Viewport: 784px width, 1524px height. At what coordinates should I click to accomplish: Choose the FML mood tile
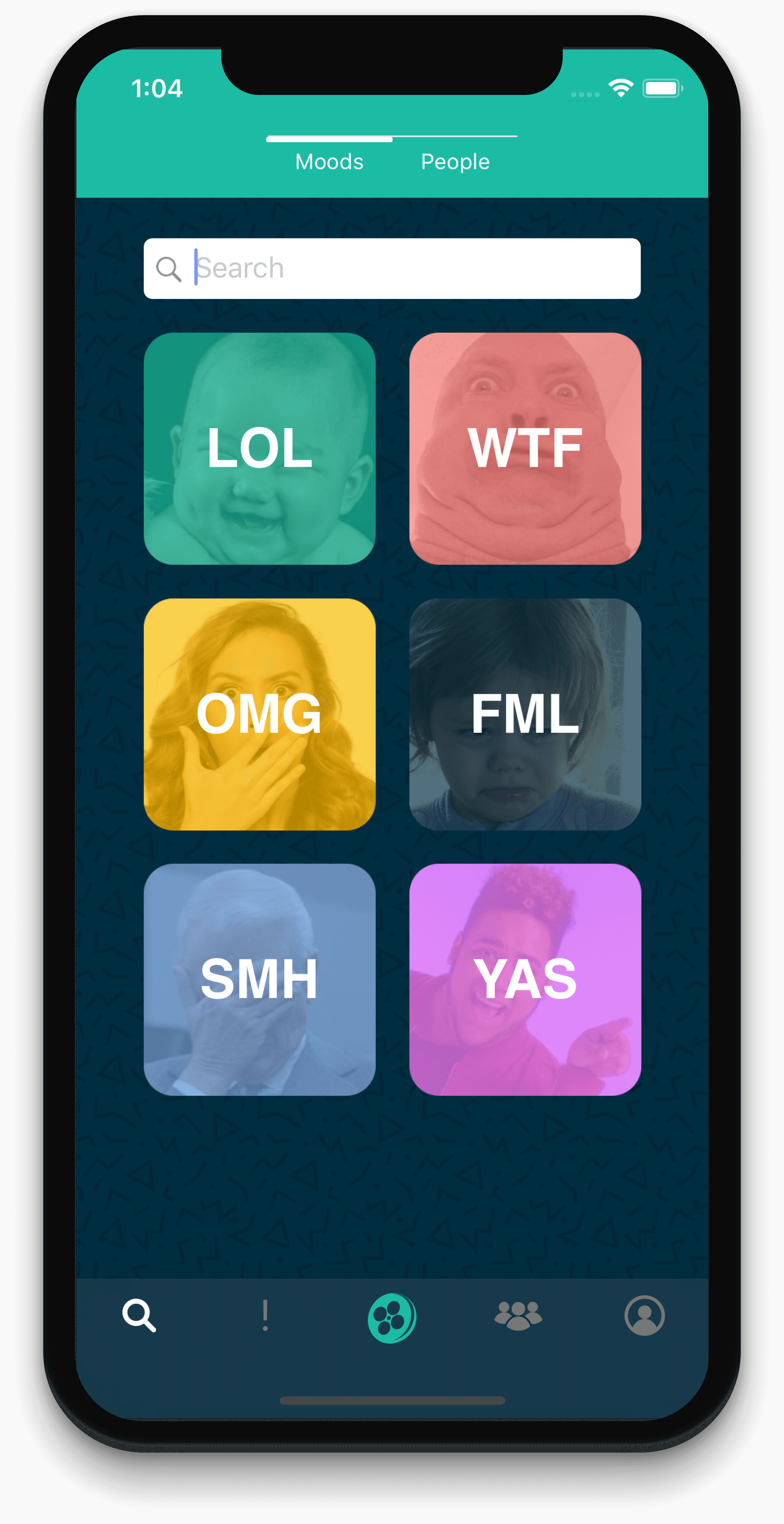[525, 714]
